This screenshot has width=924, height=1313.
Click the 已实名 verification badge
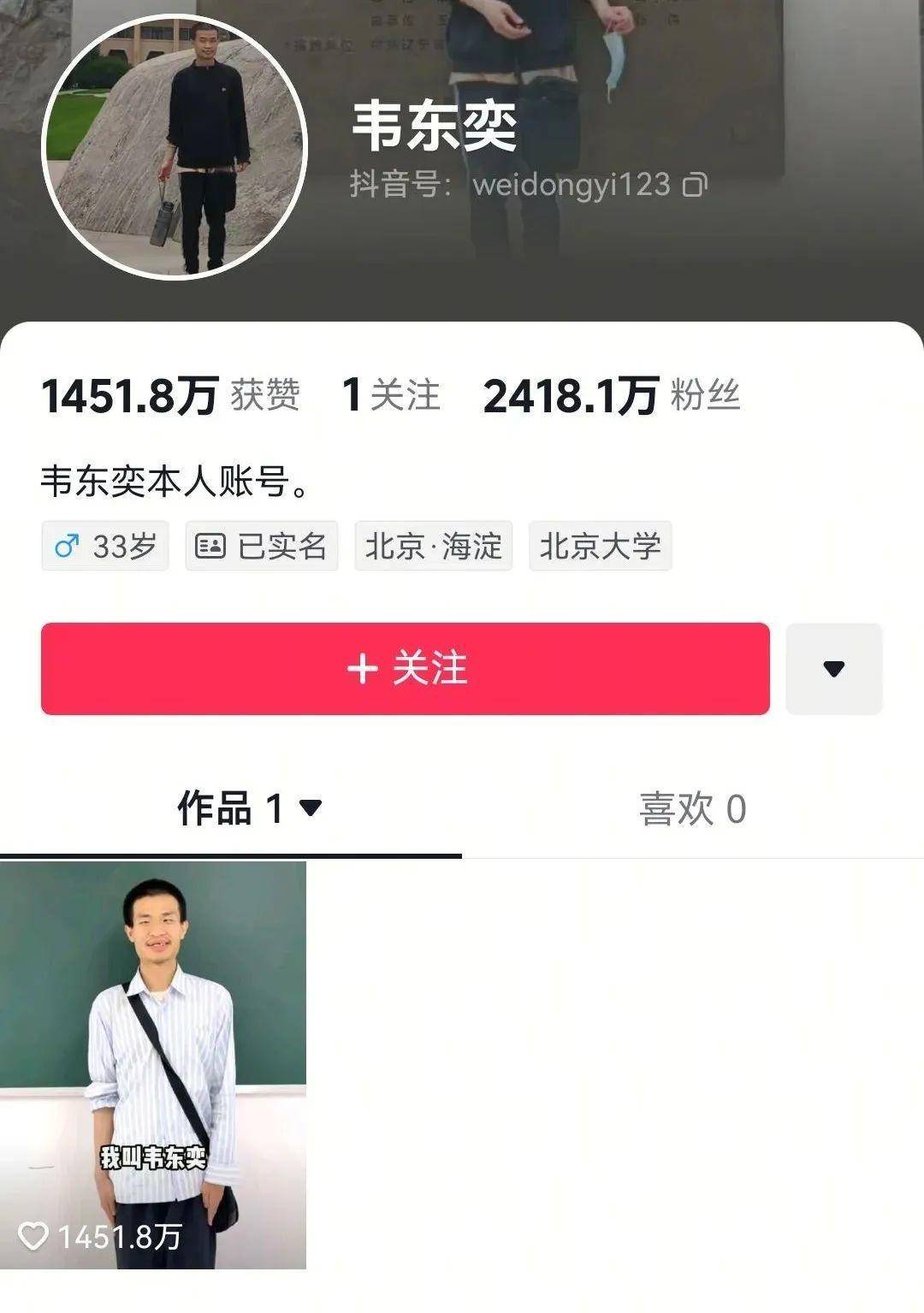click(261, 545)
